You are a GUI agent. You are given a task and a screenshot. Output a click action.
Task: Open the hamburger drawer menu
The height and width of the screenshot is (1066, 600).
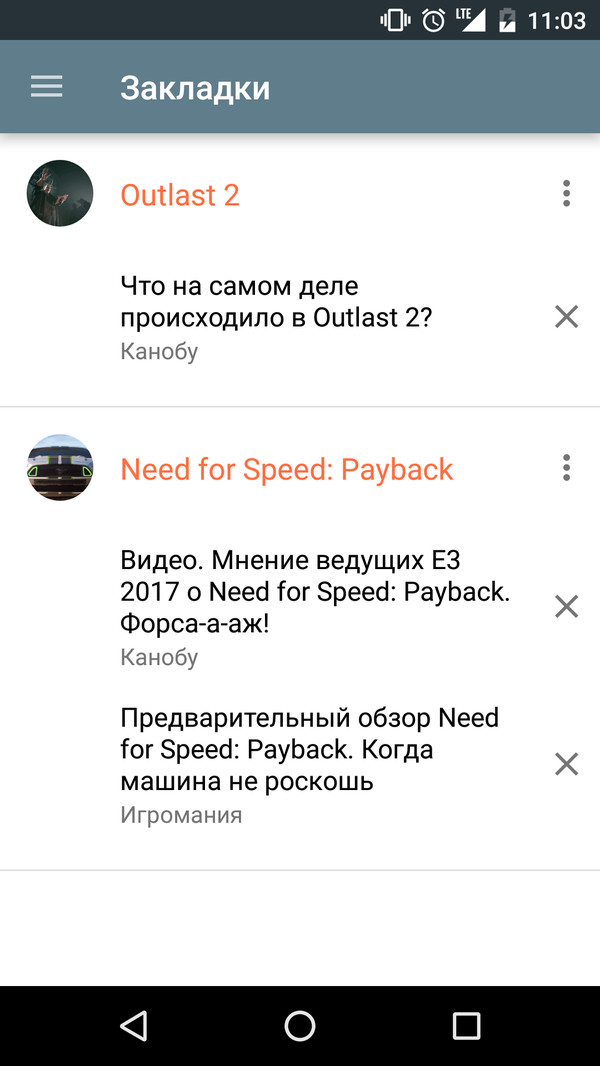47,87
